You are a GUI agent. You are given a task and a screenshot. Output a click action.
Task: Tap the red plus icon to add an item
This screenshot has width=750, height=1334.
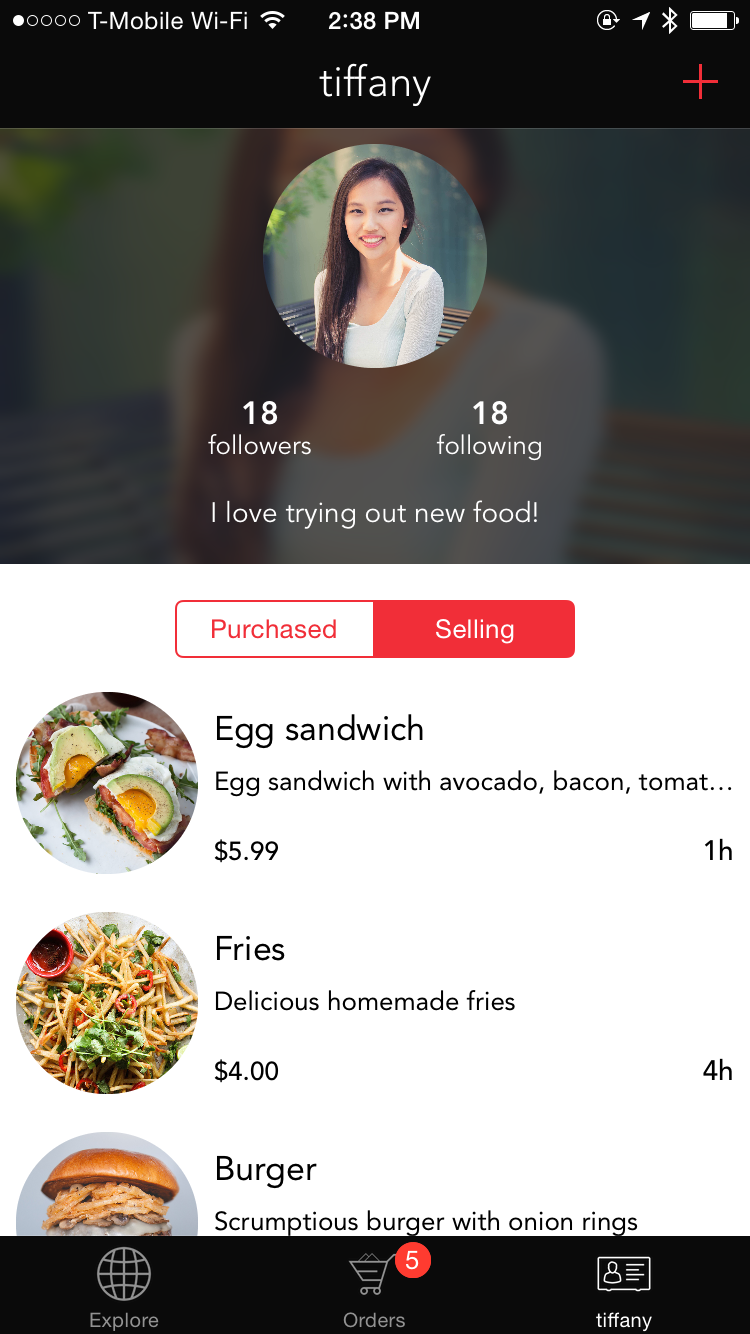point(700,82)
